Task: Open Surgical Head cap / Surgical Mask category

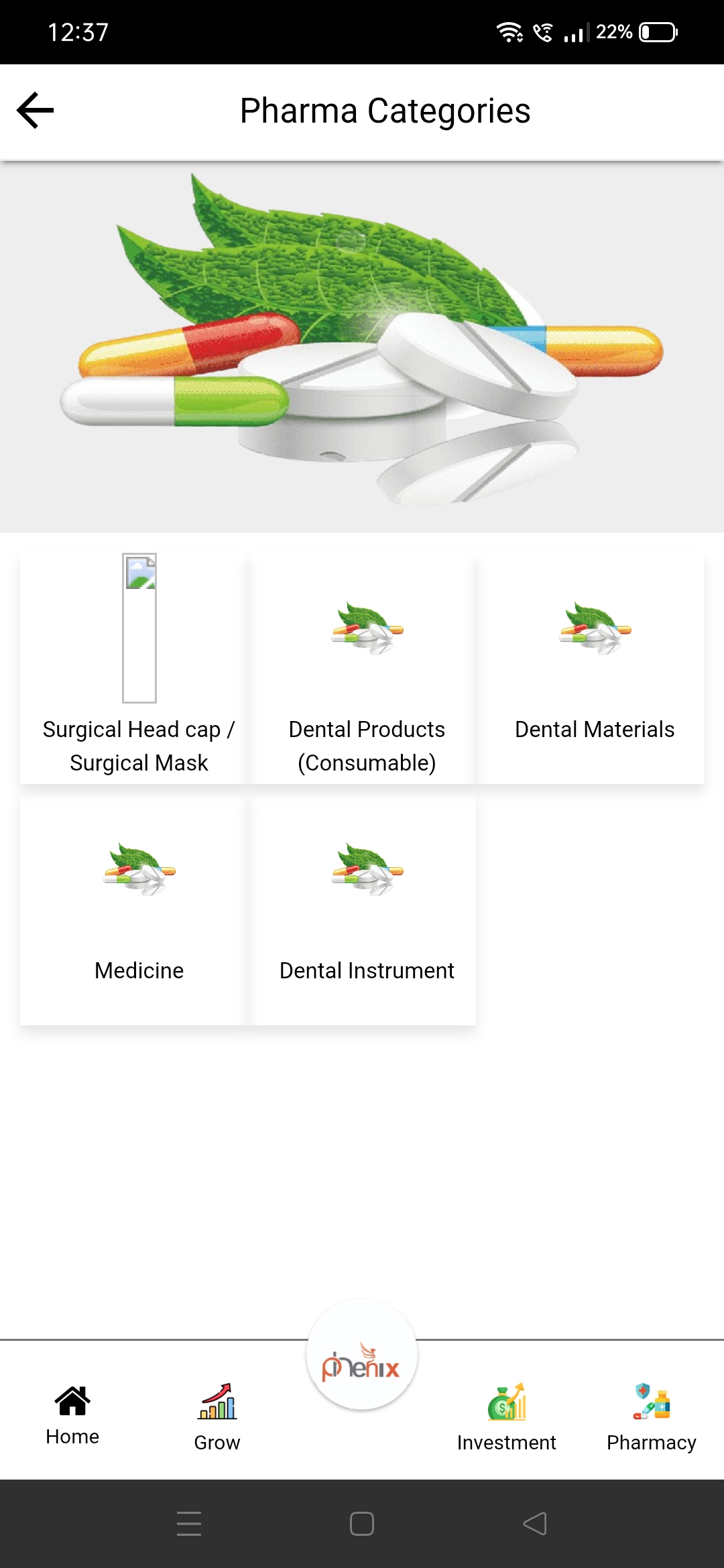Action: coord(139,668)
